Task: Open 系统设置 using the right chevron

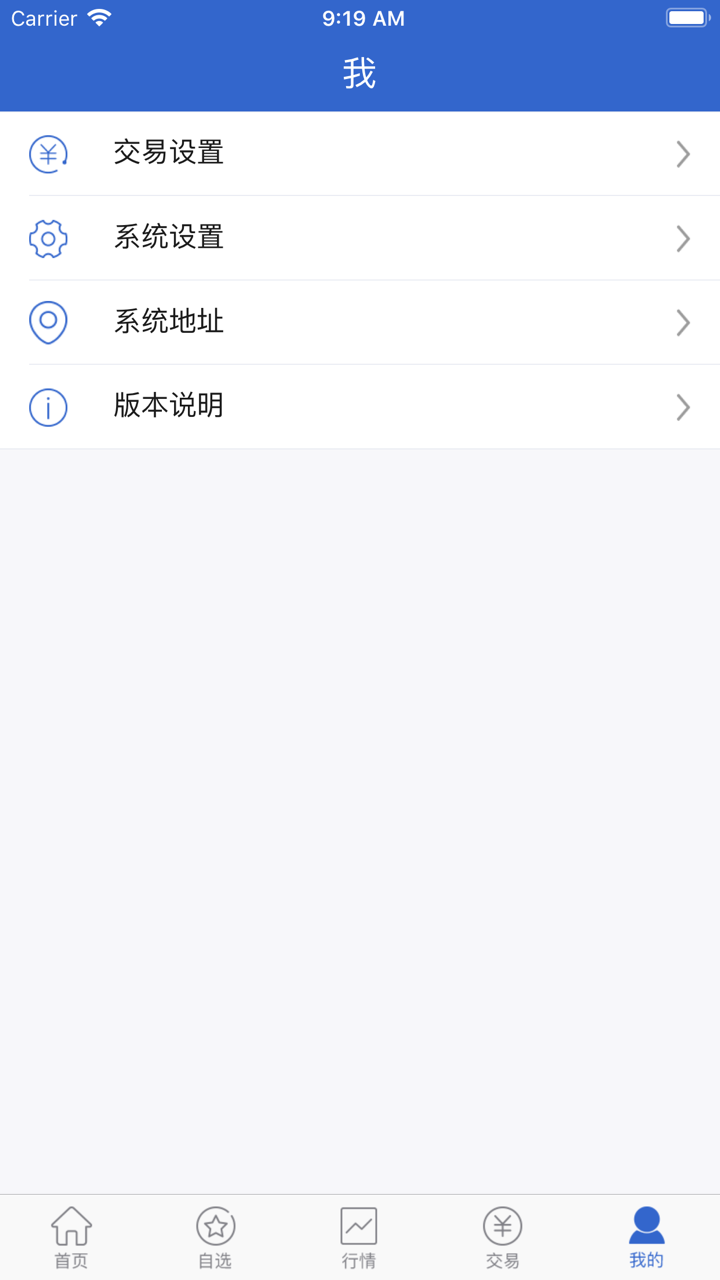Action: coord(683,238)
